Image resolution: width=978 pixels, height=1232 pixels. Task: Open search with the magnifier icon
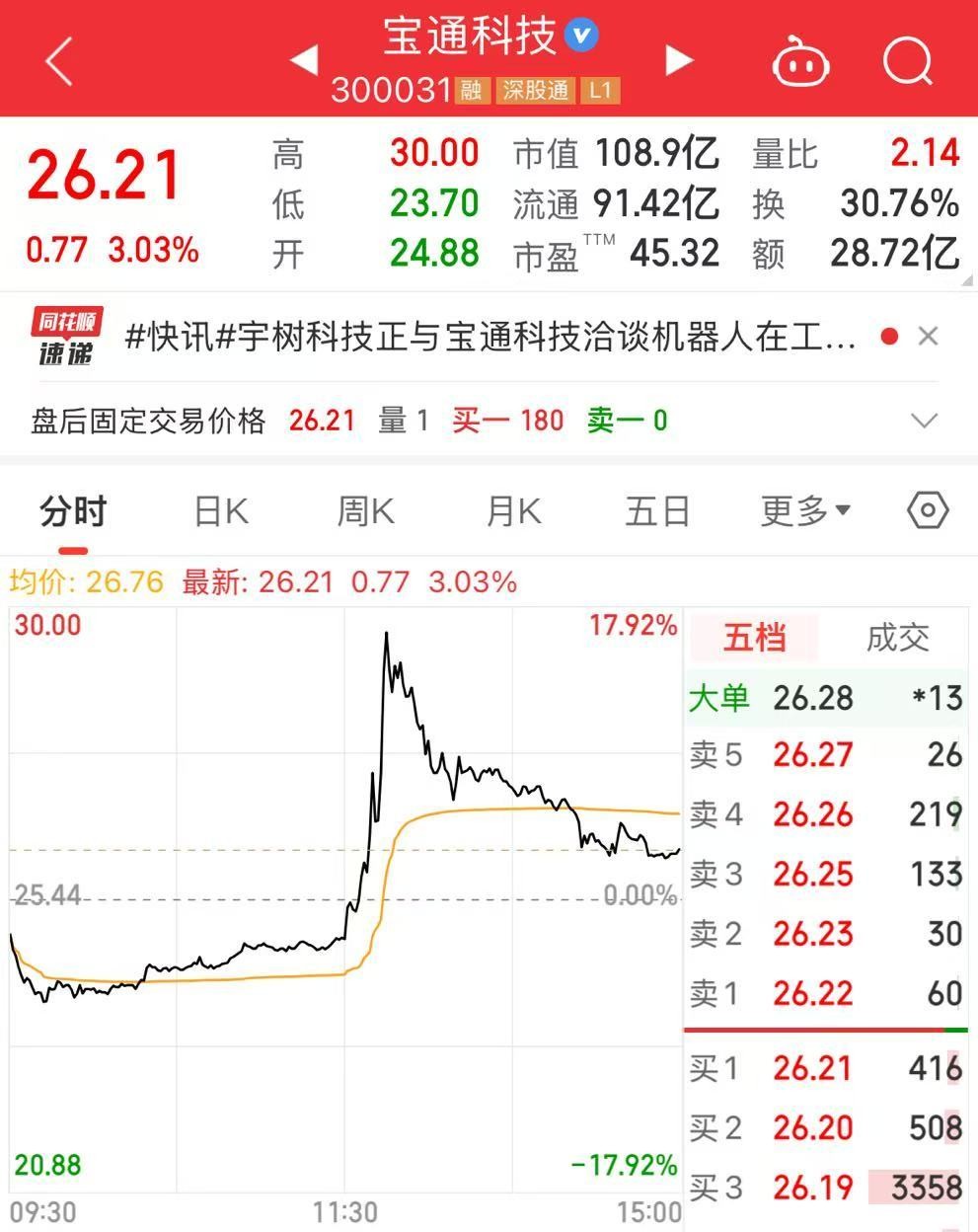907,62
